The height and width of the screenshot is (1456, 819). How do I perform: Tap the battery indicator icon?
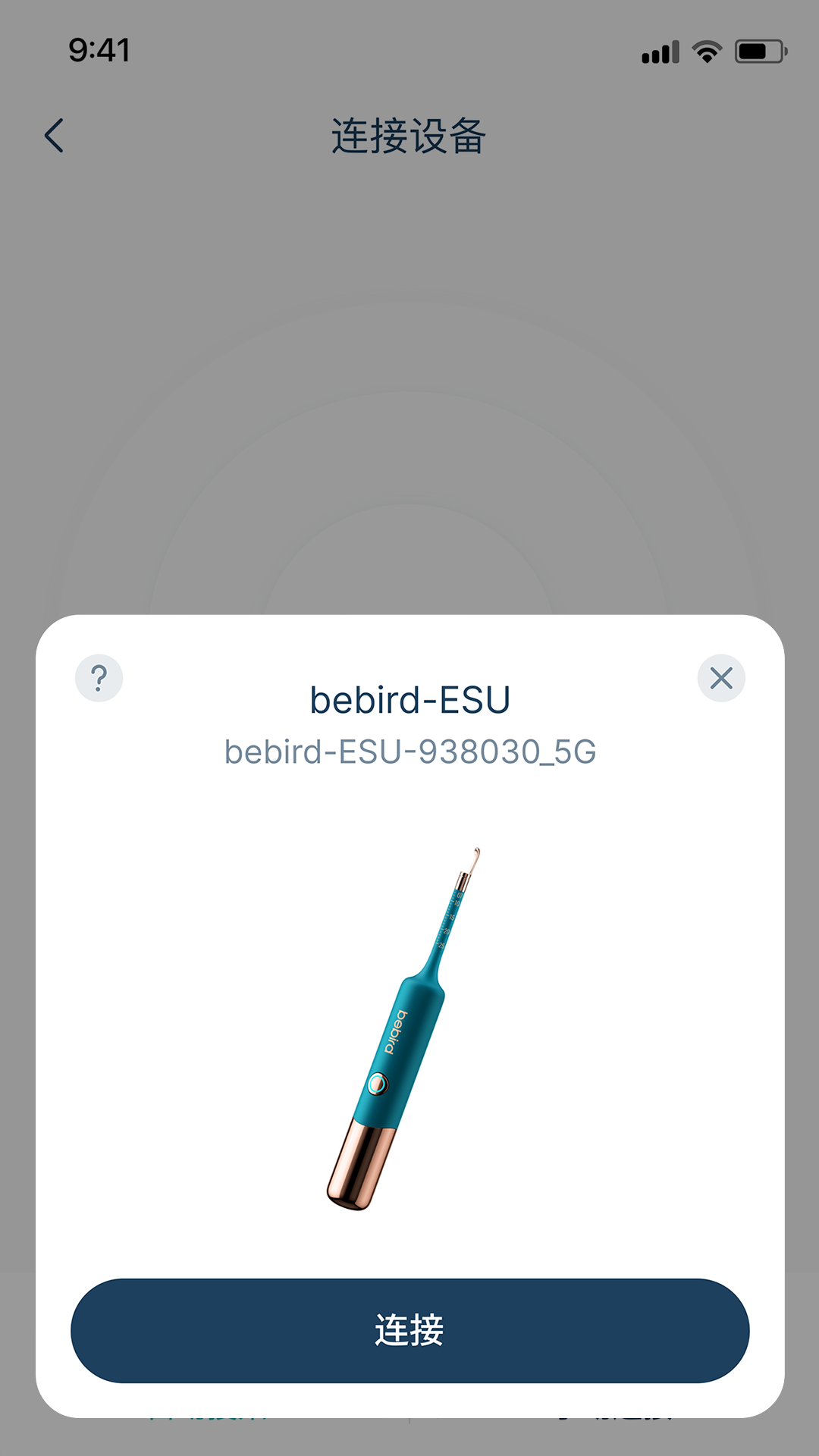click(762, 50)
